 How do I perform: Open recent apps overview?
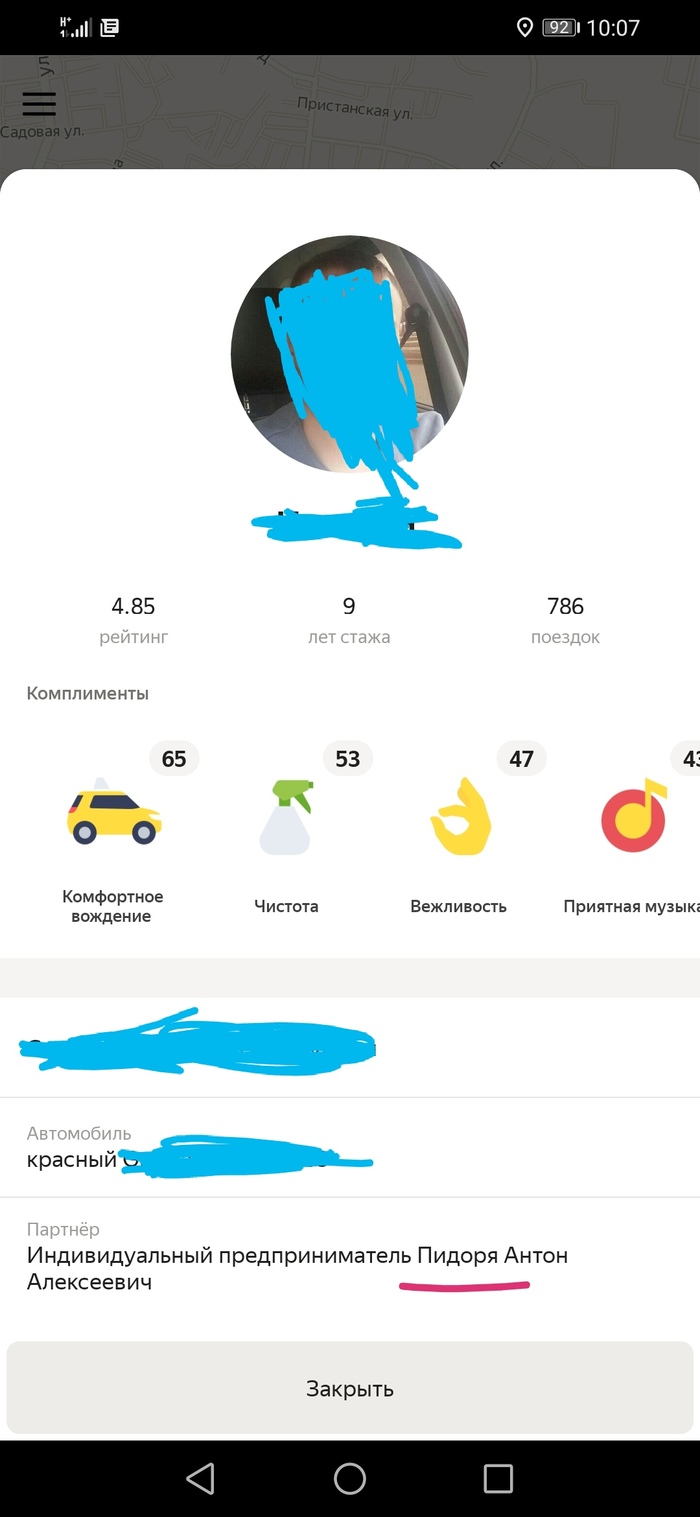pyautogui.click(x=497, y=1478)
